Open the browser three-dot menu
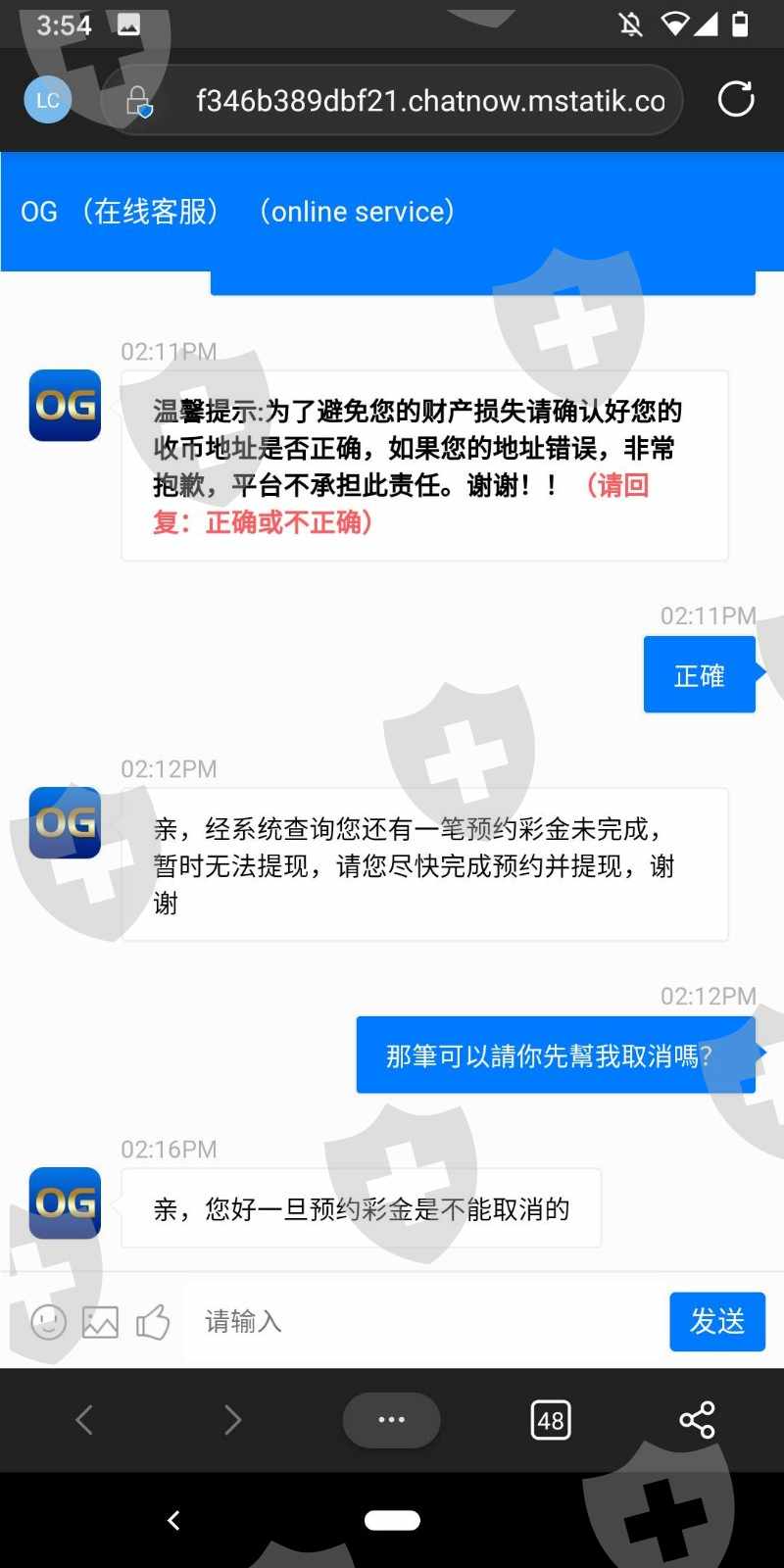784x1568 pixels. click(391, 1419)
